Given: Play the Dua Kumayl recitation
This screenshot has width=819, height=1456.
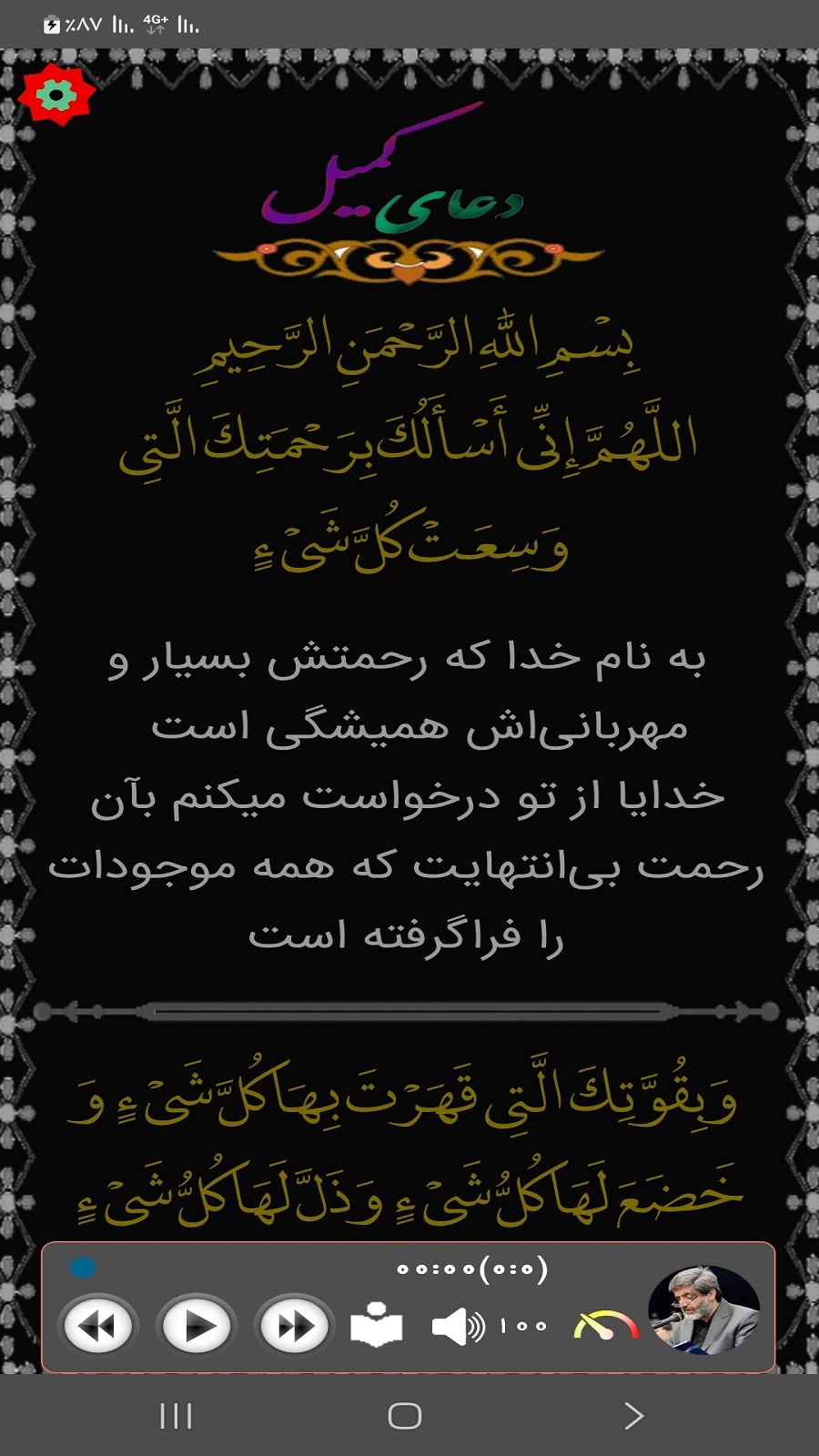Looking at the screenshot, I should 197,1327.
